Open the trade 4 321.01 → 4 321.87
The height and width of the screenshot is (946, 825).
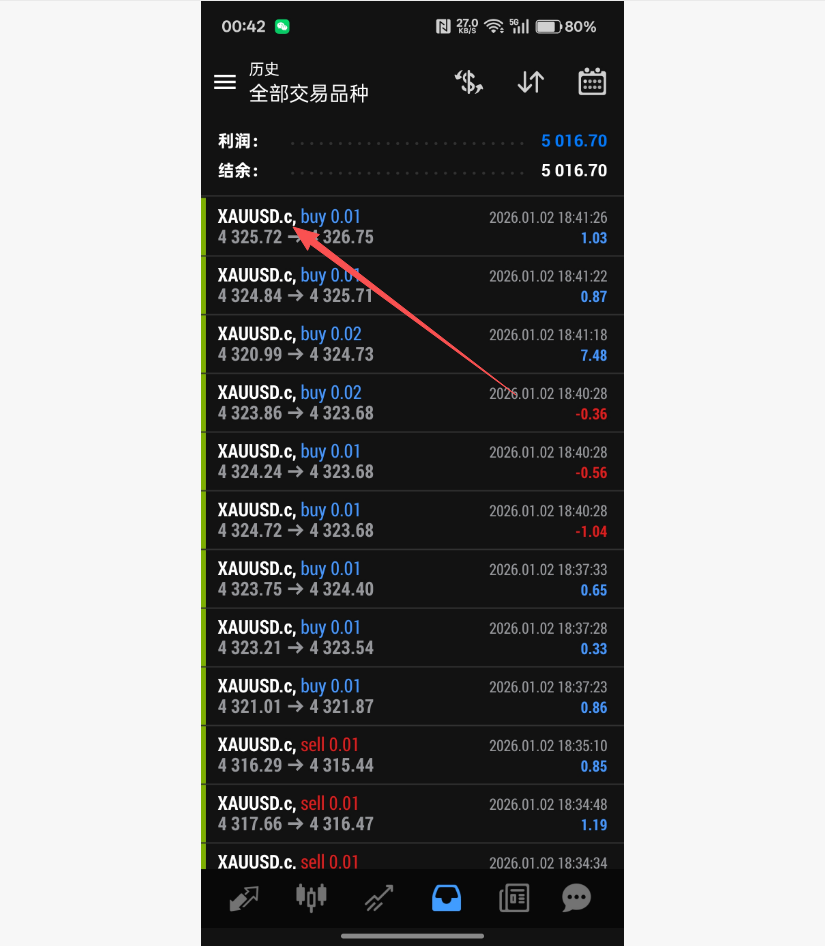coord(412,697)
